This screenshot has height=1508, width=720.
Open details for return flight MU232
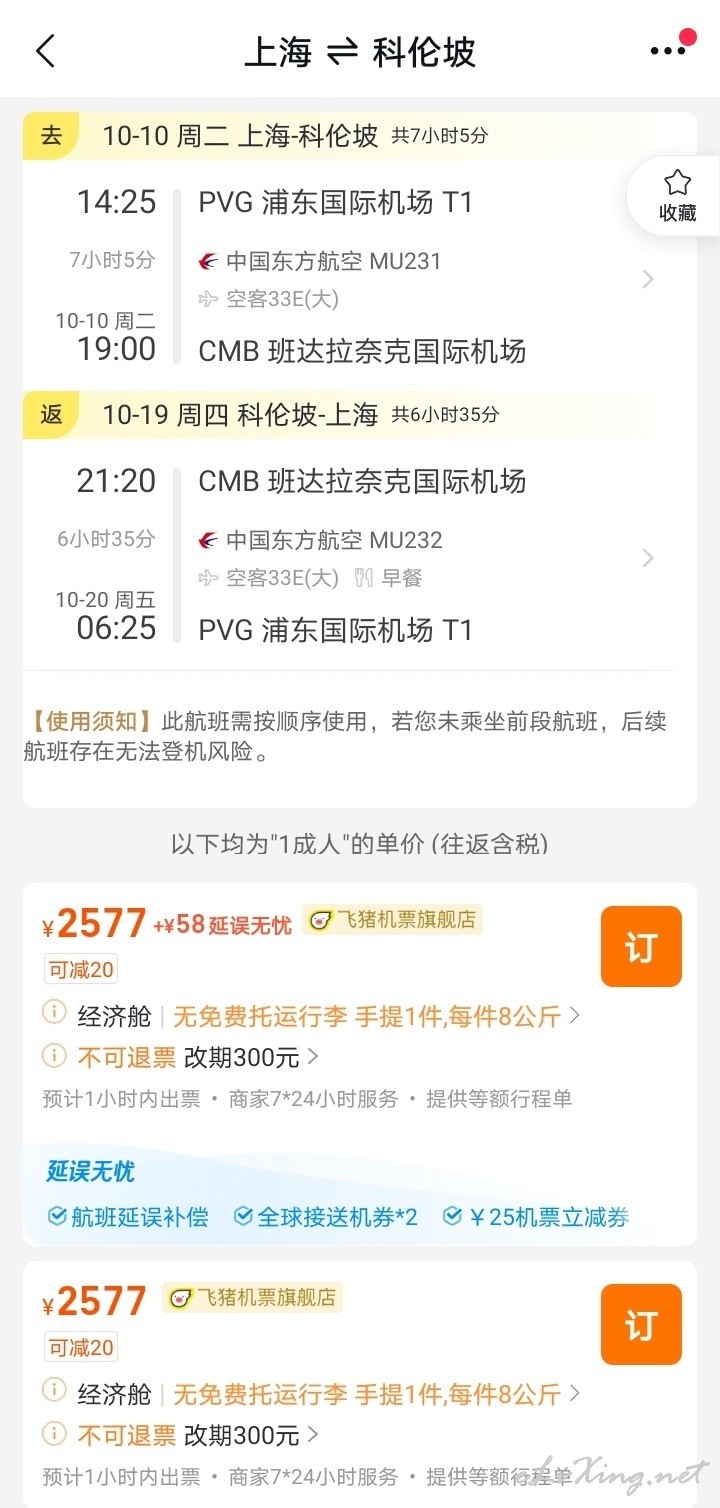[x=360, y=556]
